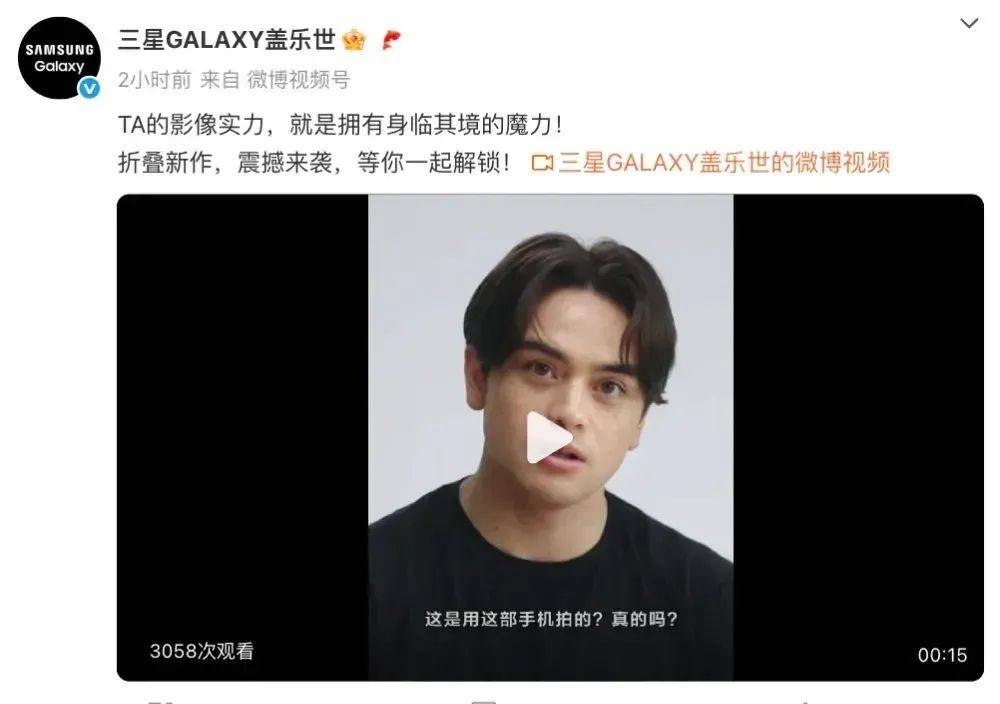Viewport: 1000px width, 704px height.
Task: Tap the 三星GALAXY盖乐世 account name
Action: coord(226,41)
